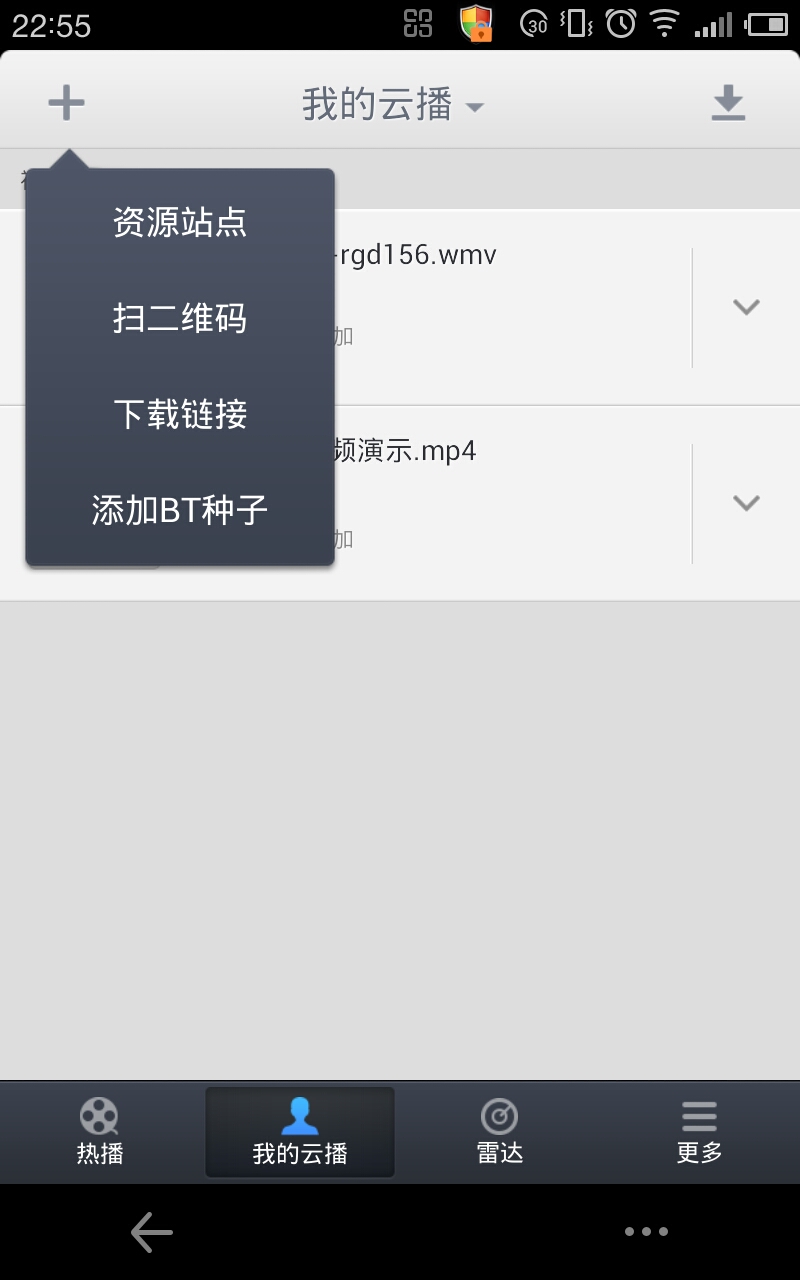Choose 扫二维码 to scan a QR code
Screen dimensions: 800x1280
point(180,318)
